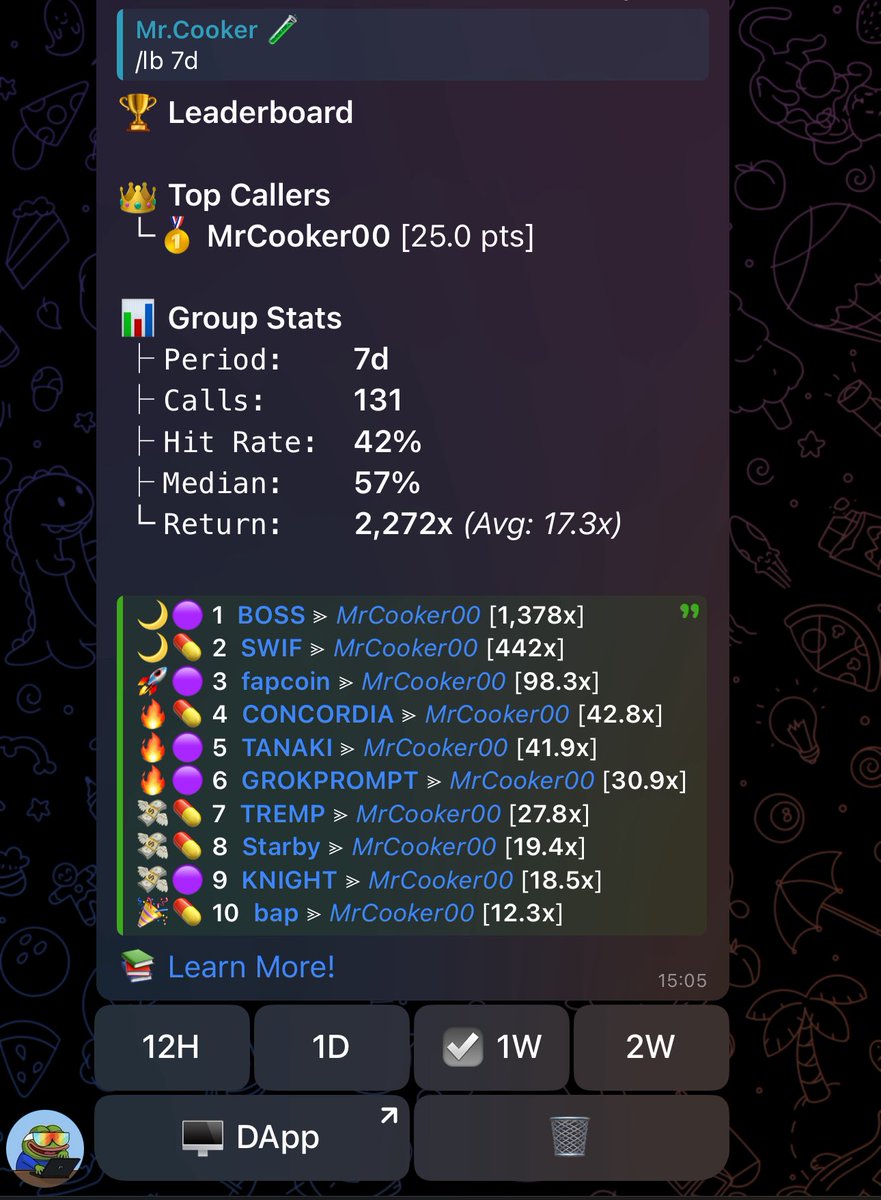Image resolution: width=881 pixels, height=1200 pixels.
Task: Select the 12H leaderboard period
Action: pyautogui.click(x=171, y=1047)
